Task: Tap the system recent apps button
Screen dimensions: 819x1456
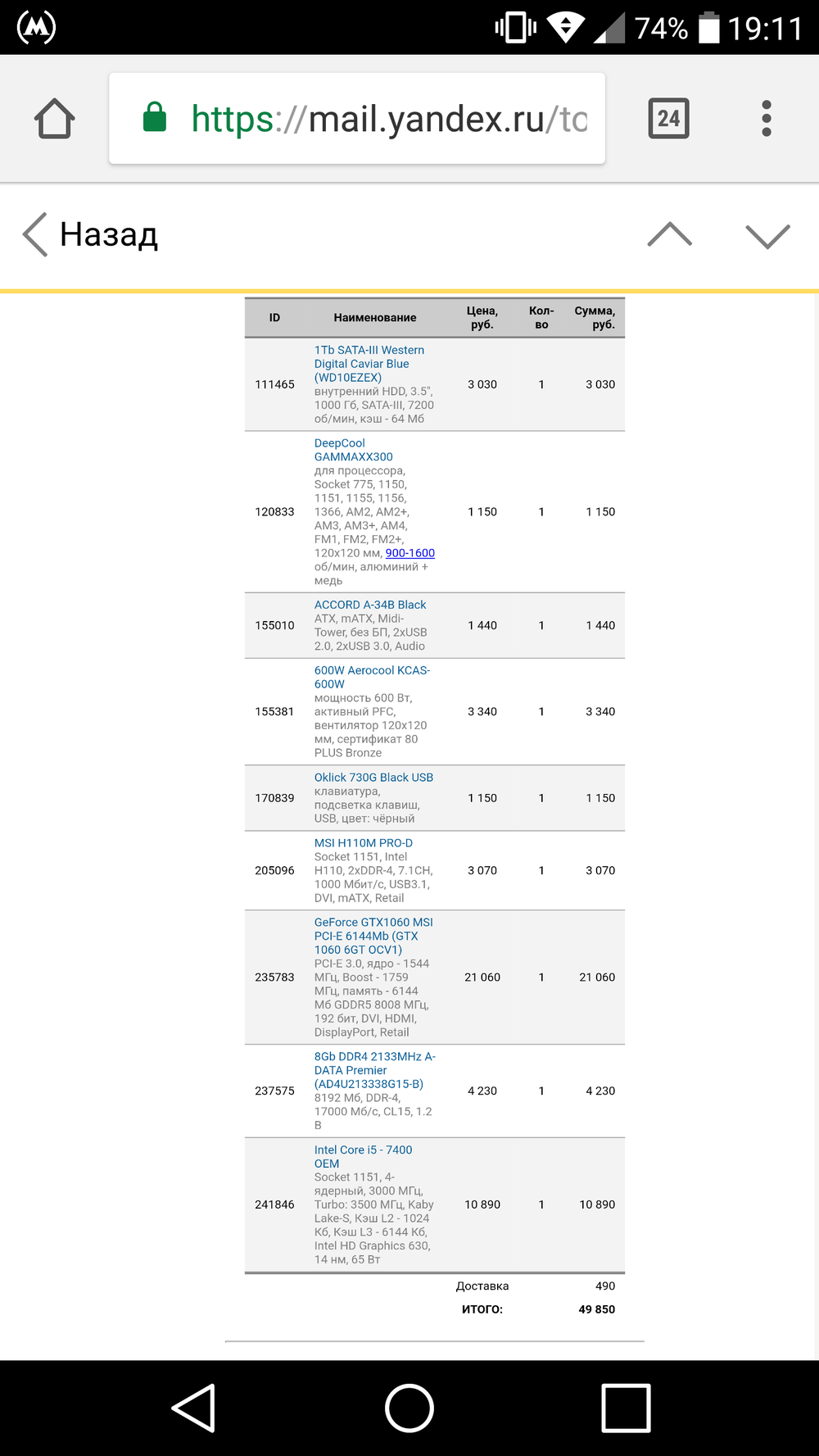Action: [626, 1408]
